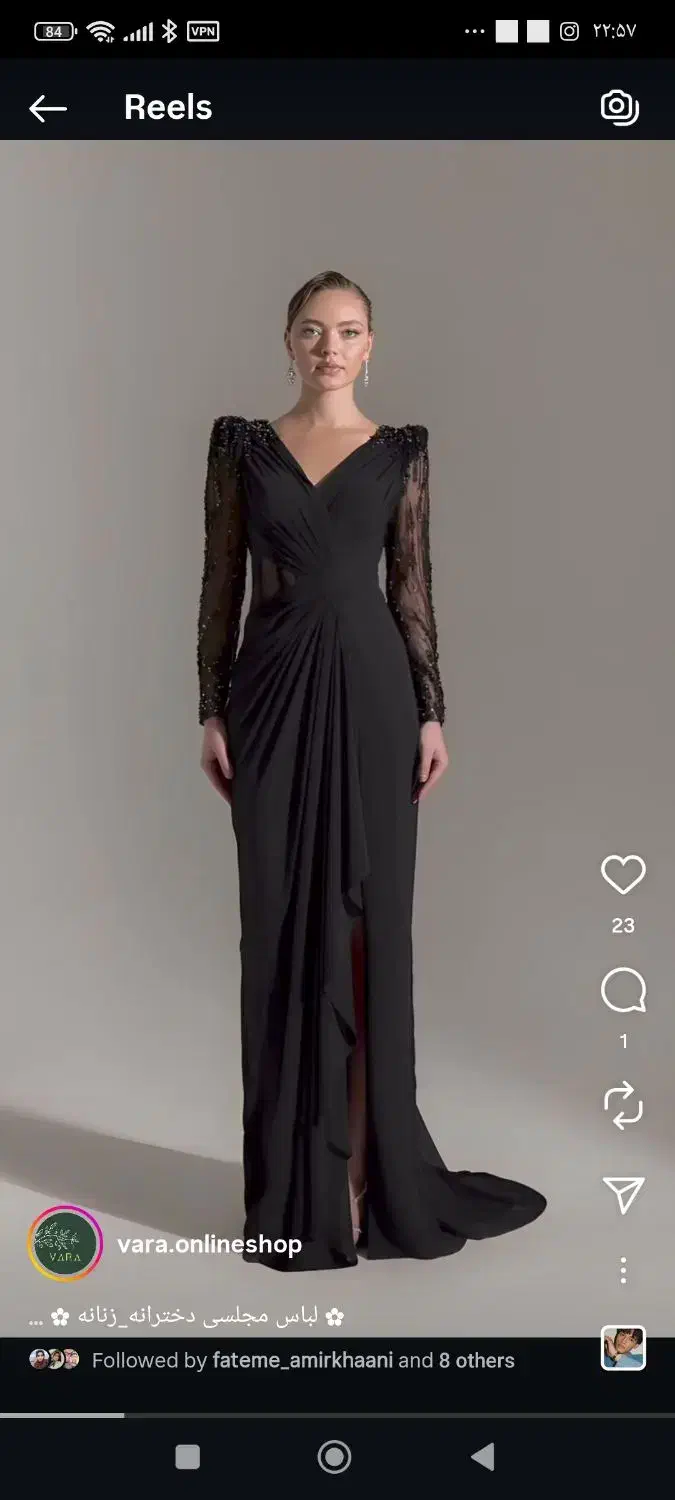Share this reel via send icon

(x=622, y=1194)
